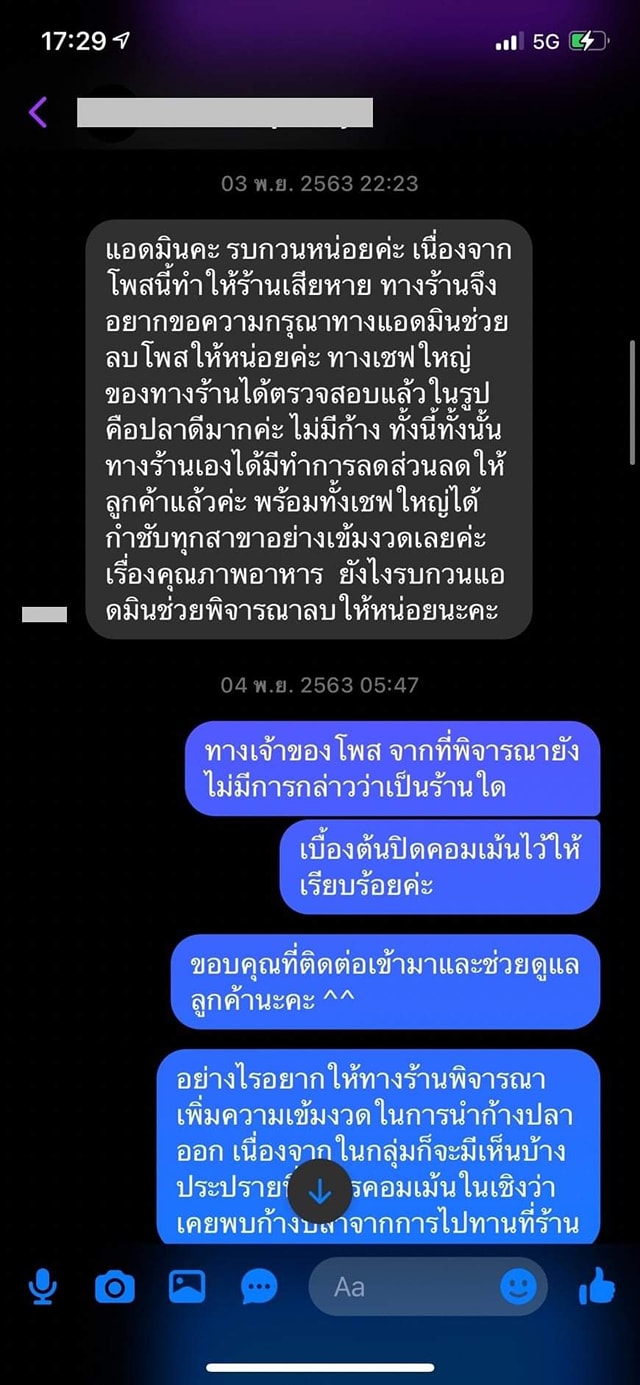Send a thumbs-up like
Screen dimensions: 640x1385
[x=597, y=1285]
